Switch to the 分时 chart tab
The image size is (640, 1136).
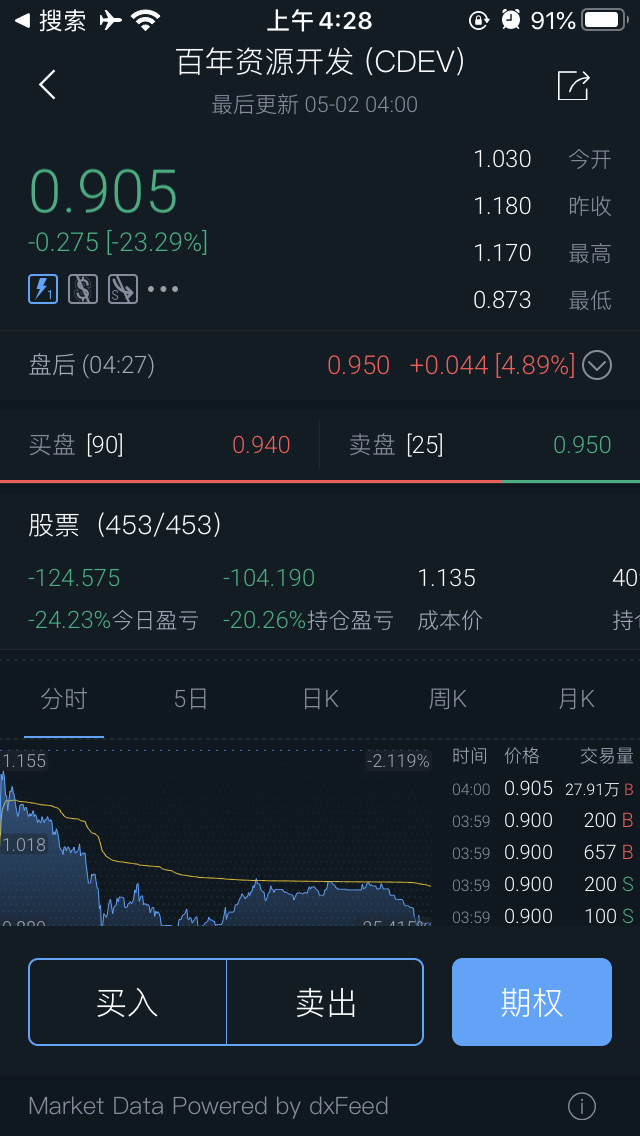[64, 699]
